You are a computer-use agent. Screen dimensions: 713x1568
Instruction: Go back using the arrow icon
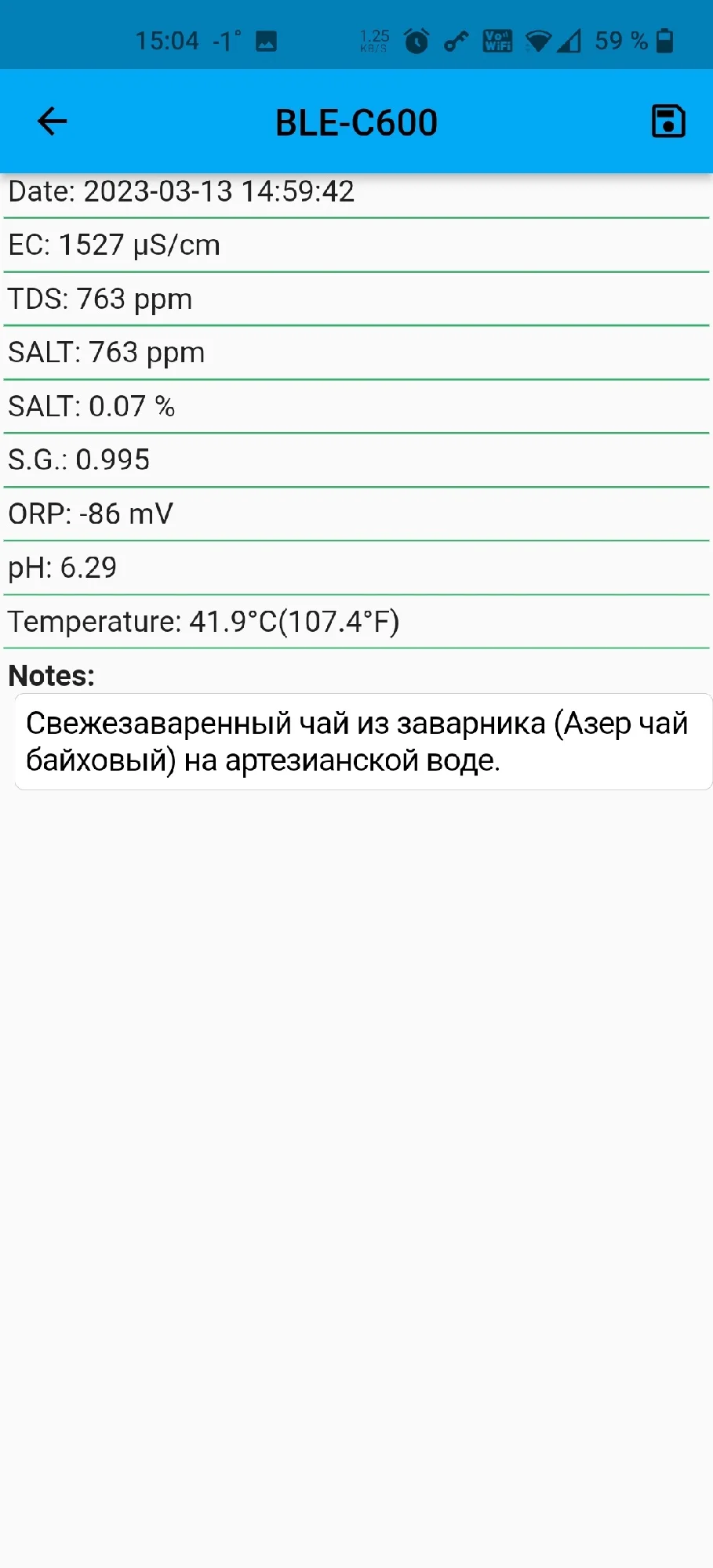[53, 122]
